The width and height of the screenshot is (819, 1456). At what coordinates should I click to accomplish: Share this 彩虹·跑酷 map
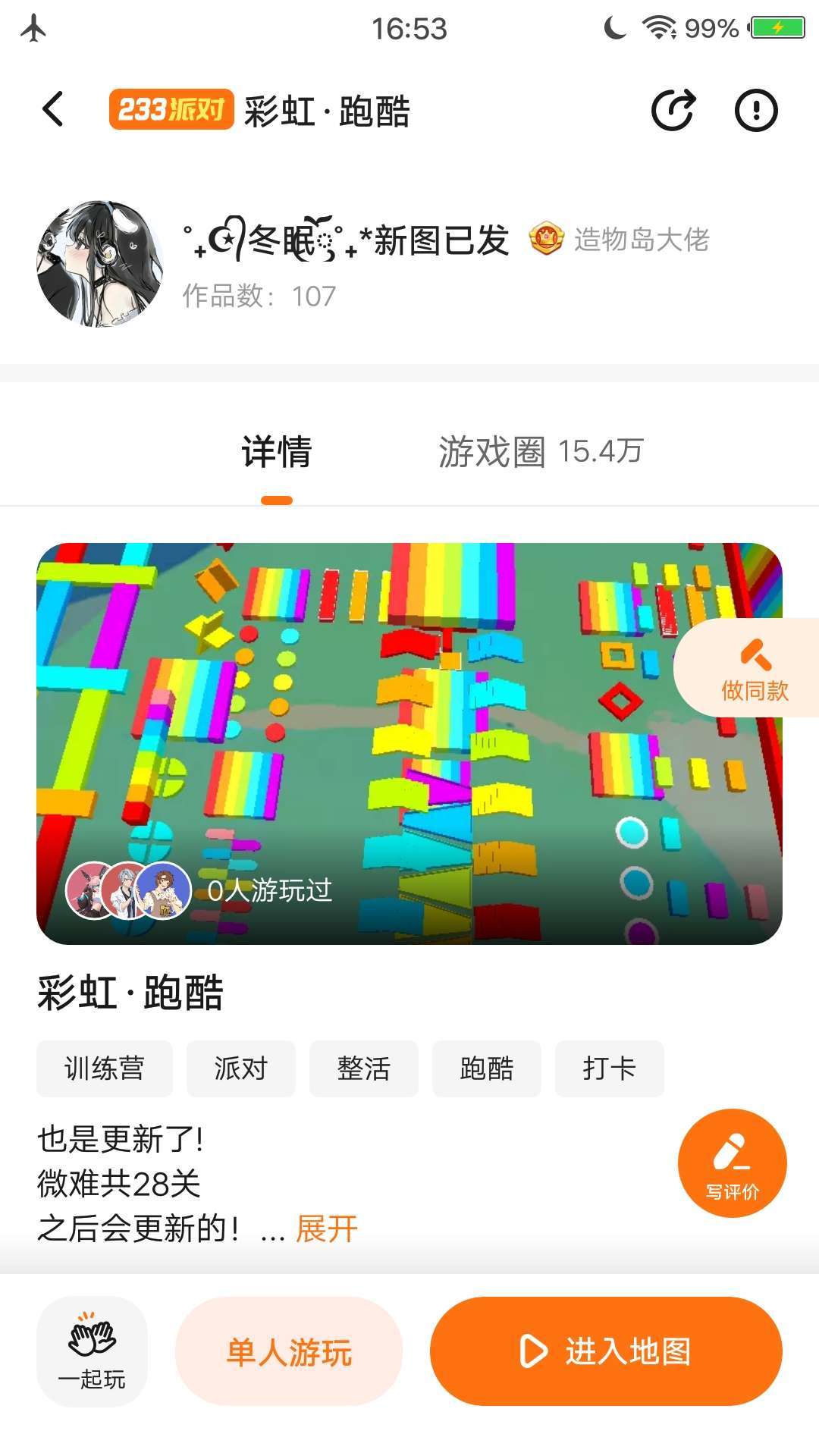click(x=673, y=110)
